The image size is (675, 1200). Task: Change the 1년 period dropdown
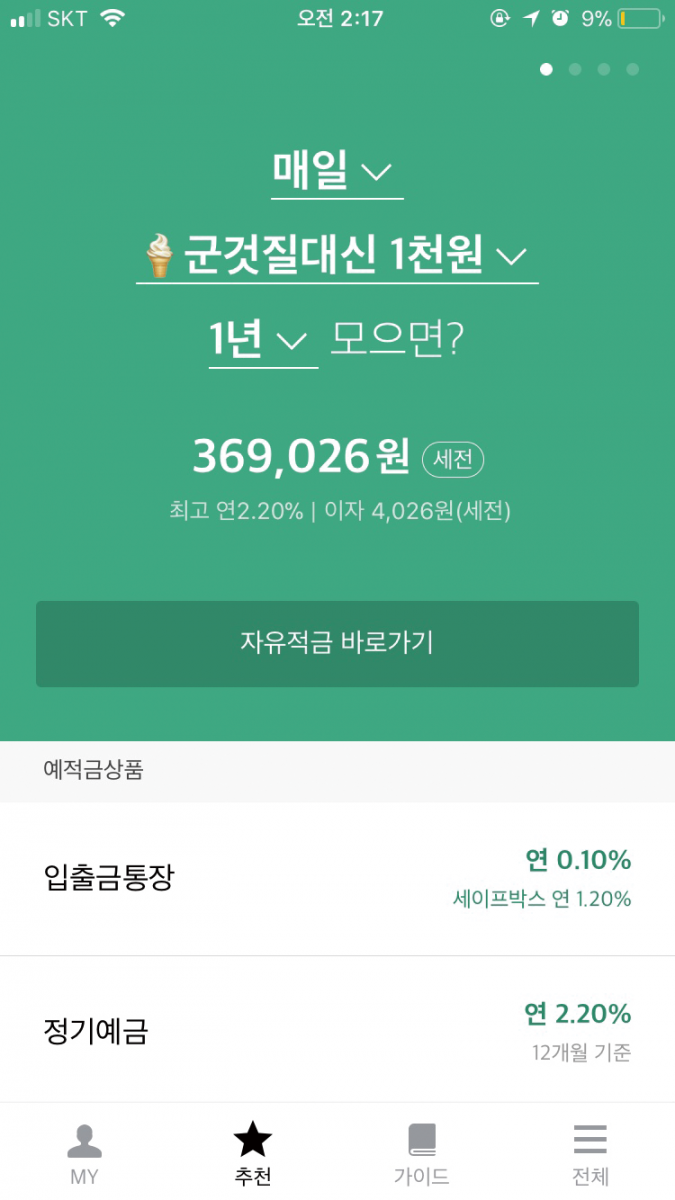262,342
